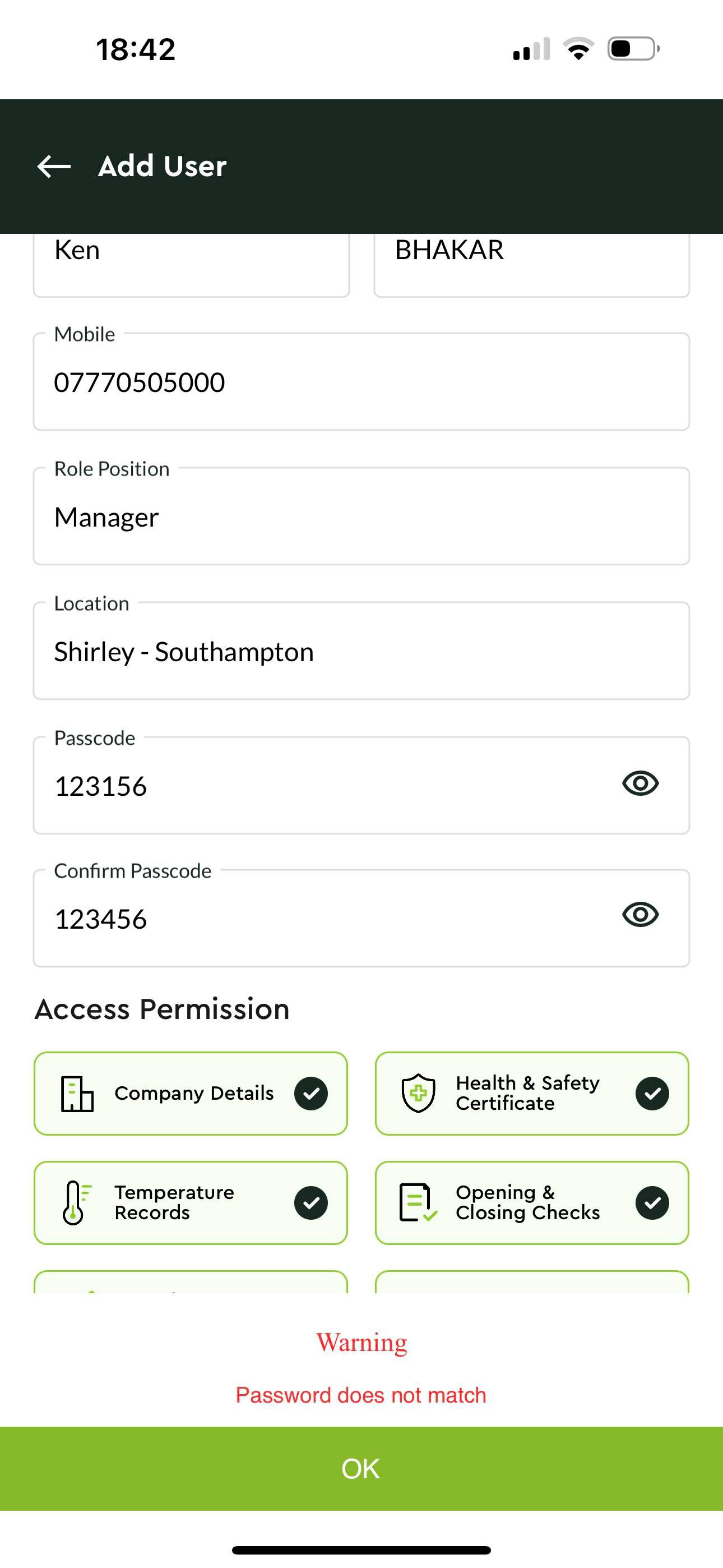Open the Location field
Viewport: 723px width, 1568px height.
tap(361, 651)
